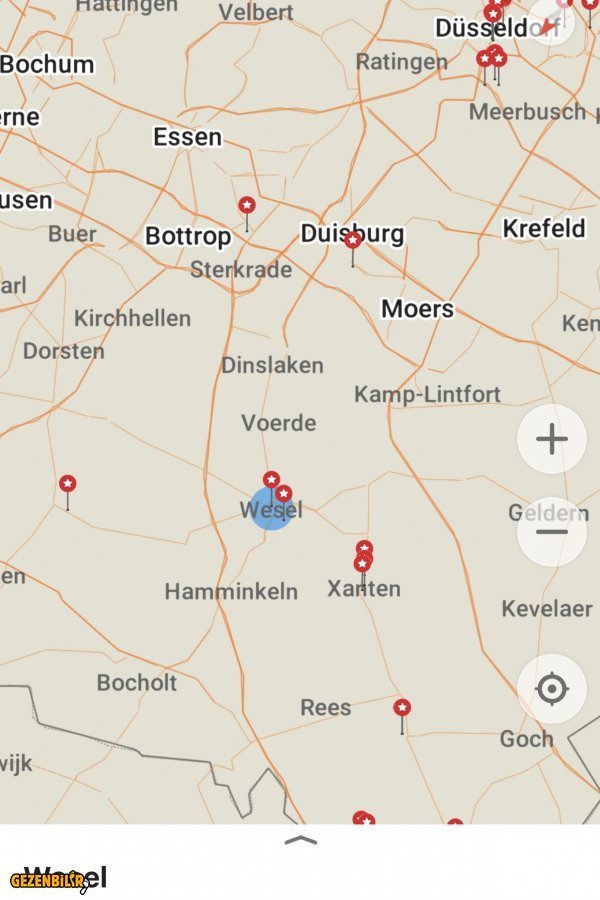Select the pin near Rees
600x900 pixels.
tap(402, 709)
